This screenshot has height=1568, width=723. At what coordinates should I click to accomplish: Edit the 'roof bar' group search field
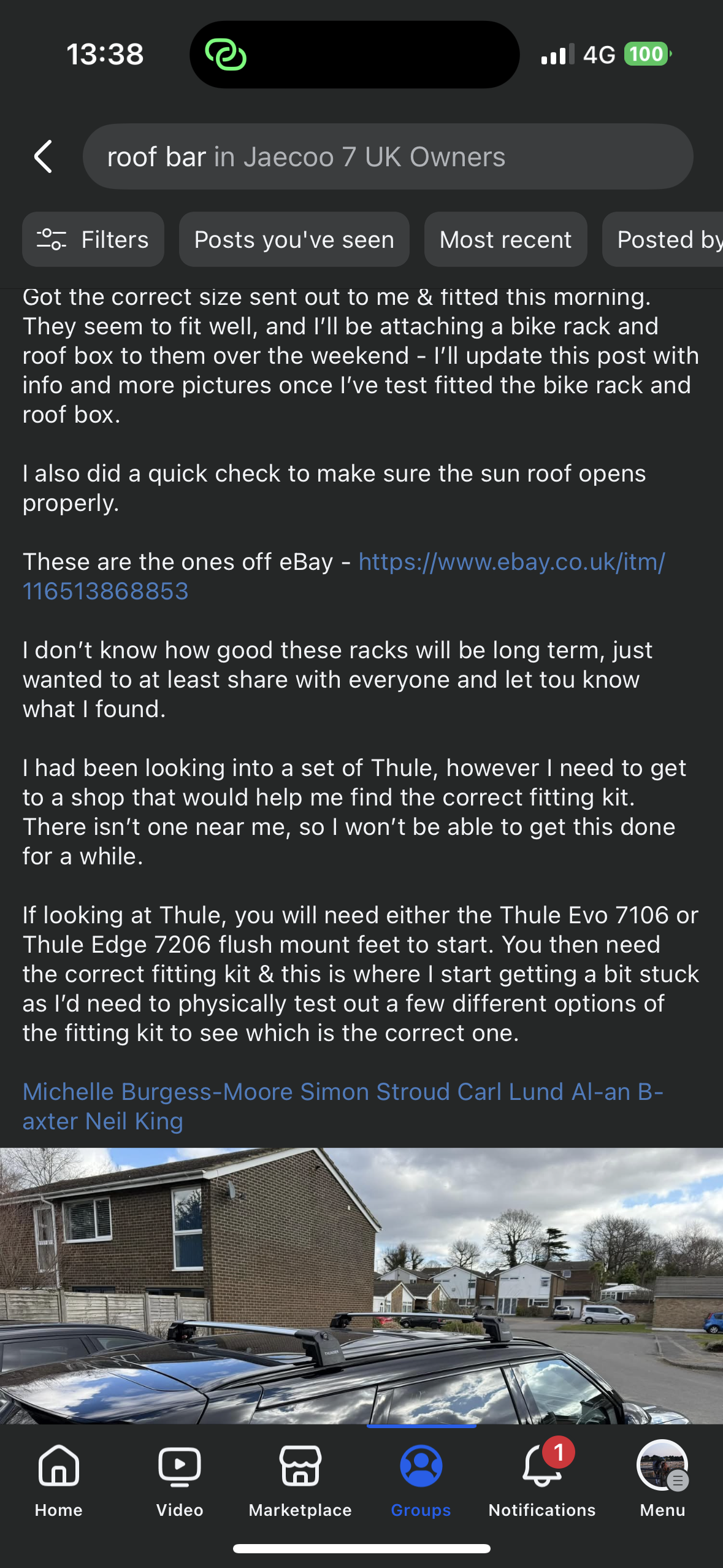click(x=388, y=157)
